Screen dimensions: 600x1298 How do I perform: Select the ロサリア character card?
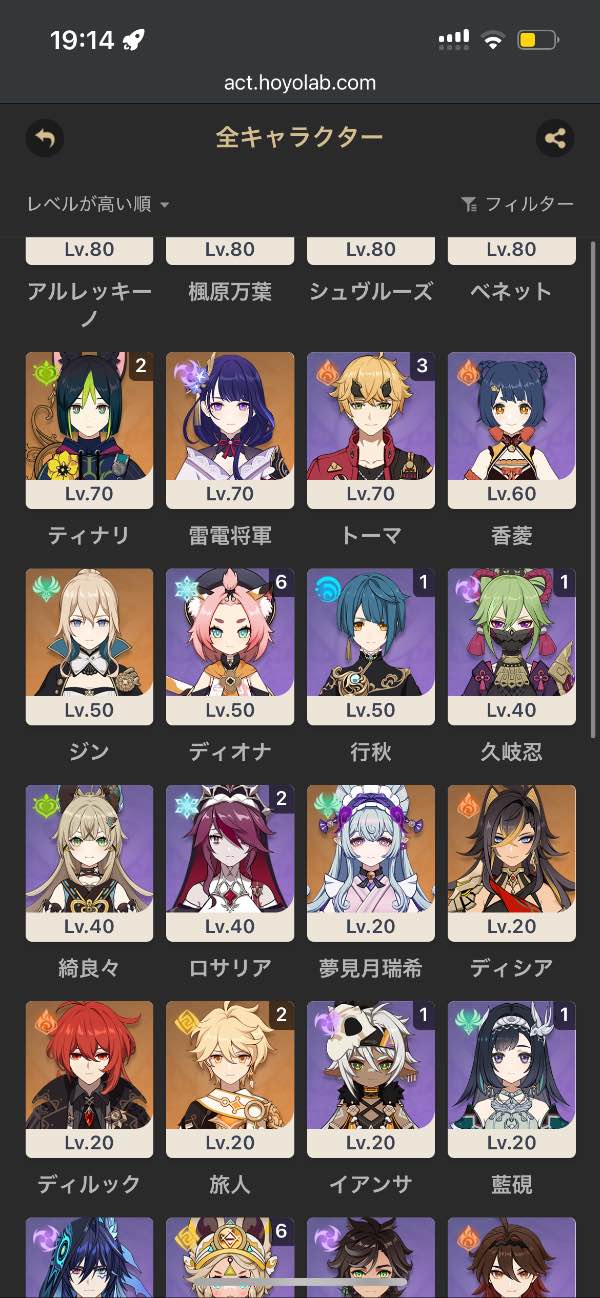[230, 862]
